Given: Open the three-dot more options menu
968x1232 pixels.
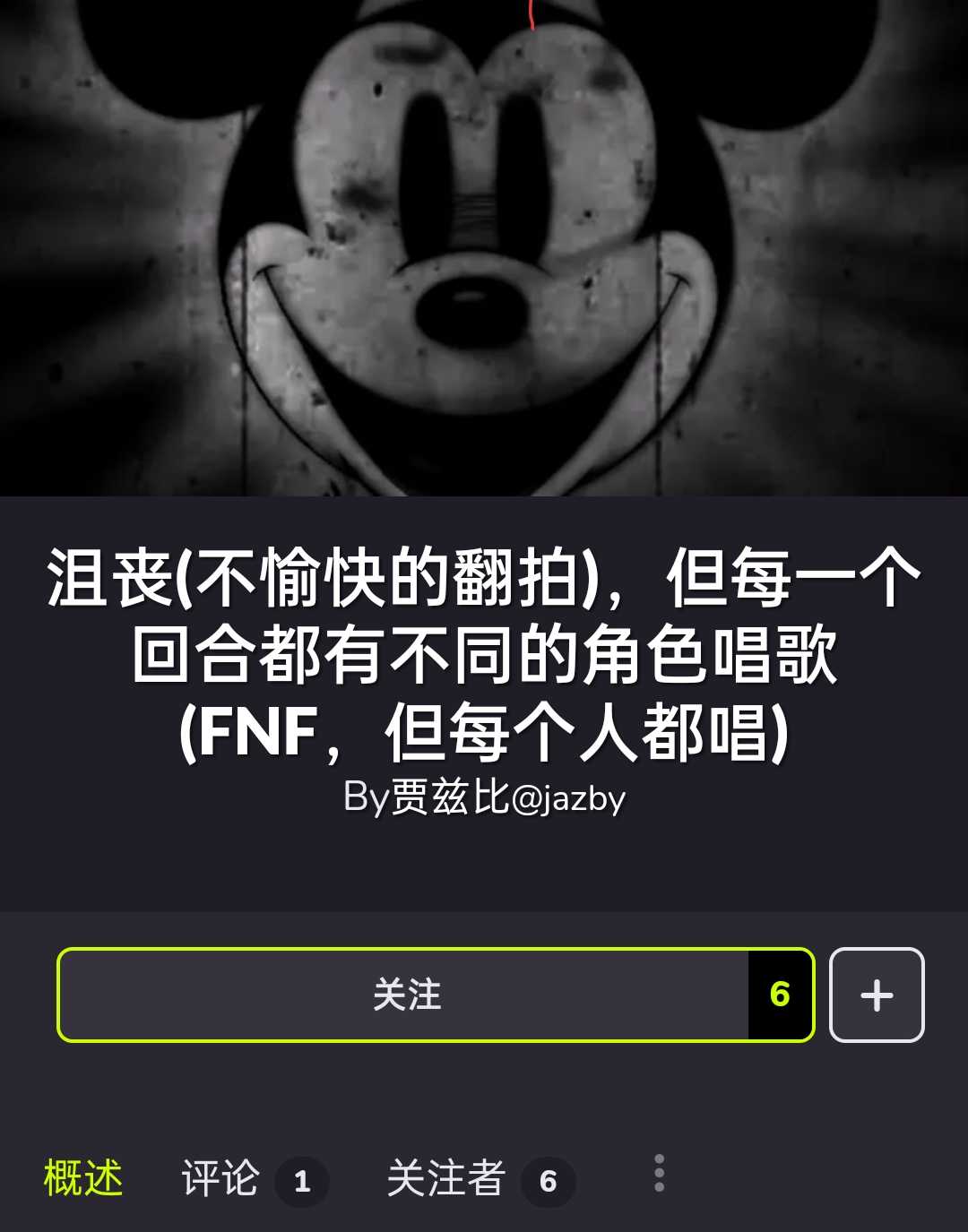Looking at the screenshot, I should point(659,1173).
